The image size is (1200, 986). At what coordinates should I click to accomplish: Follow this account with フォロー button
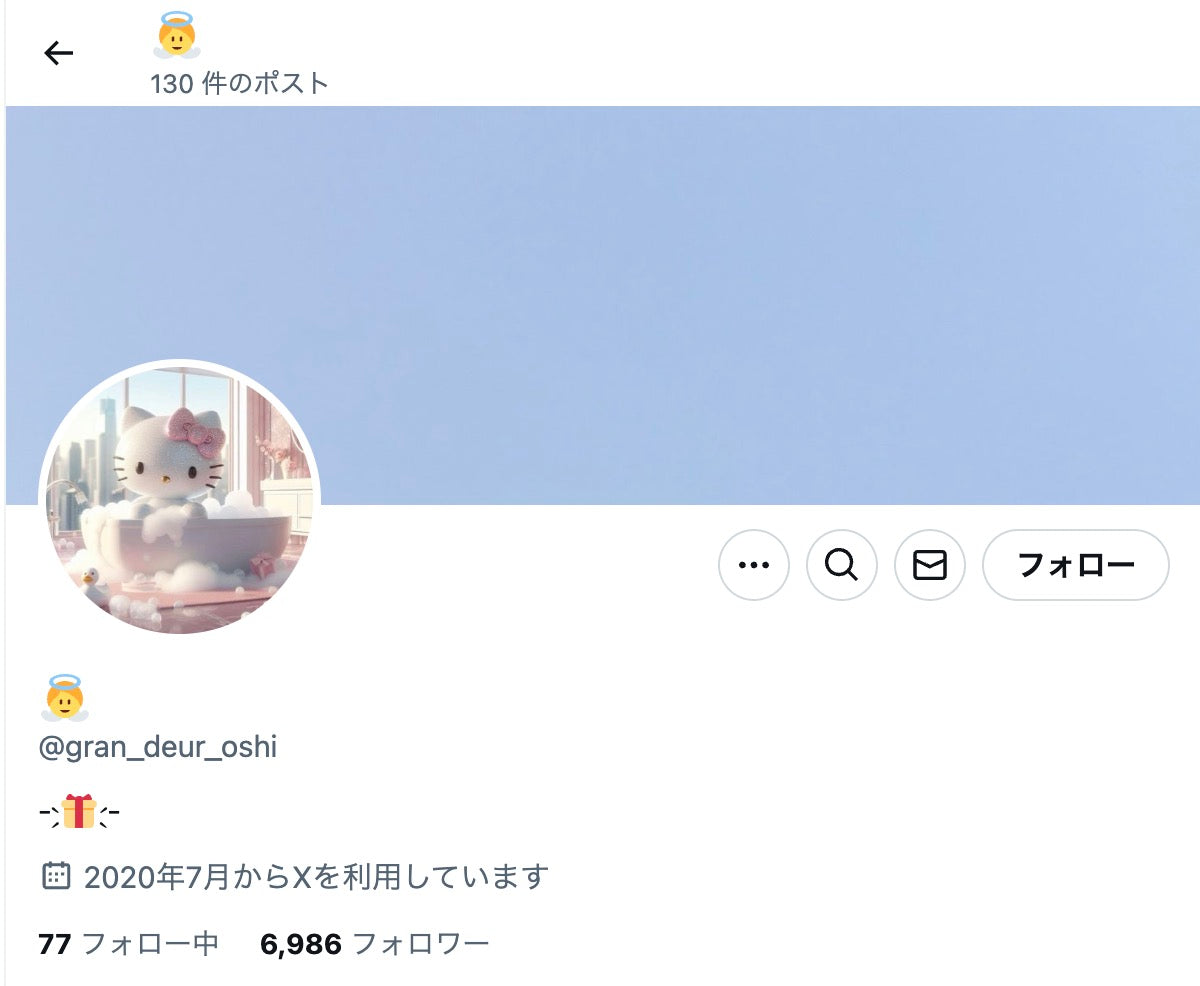(x=1075, y=565)
